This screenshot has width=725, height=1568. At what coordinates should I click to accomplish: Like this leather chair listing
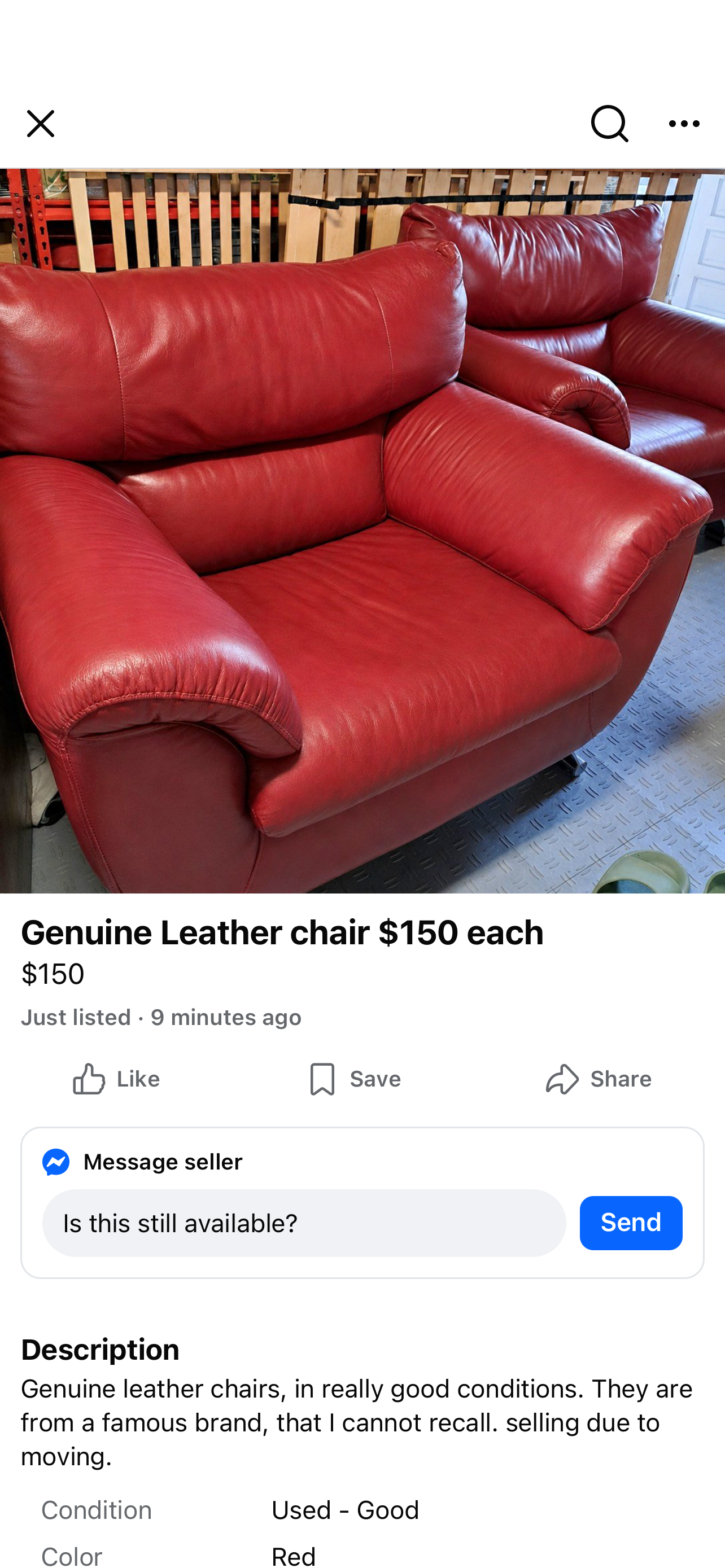(x=116, y=1079)
